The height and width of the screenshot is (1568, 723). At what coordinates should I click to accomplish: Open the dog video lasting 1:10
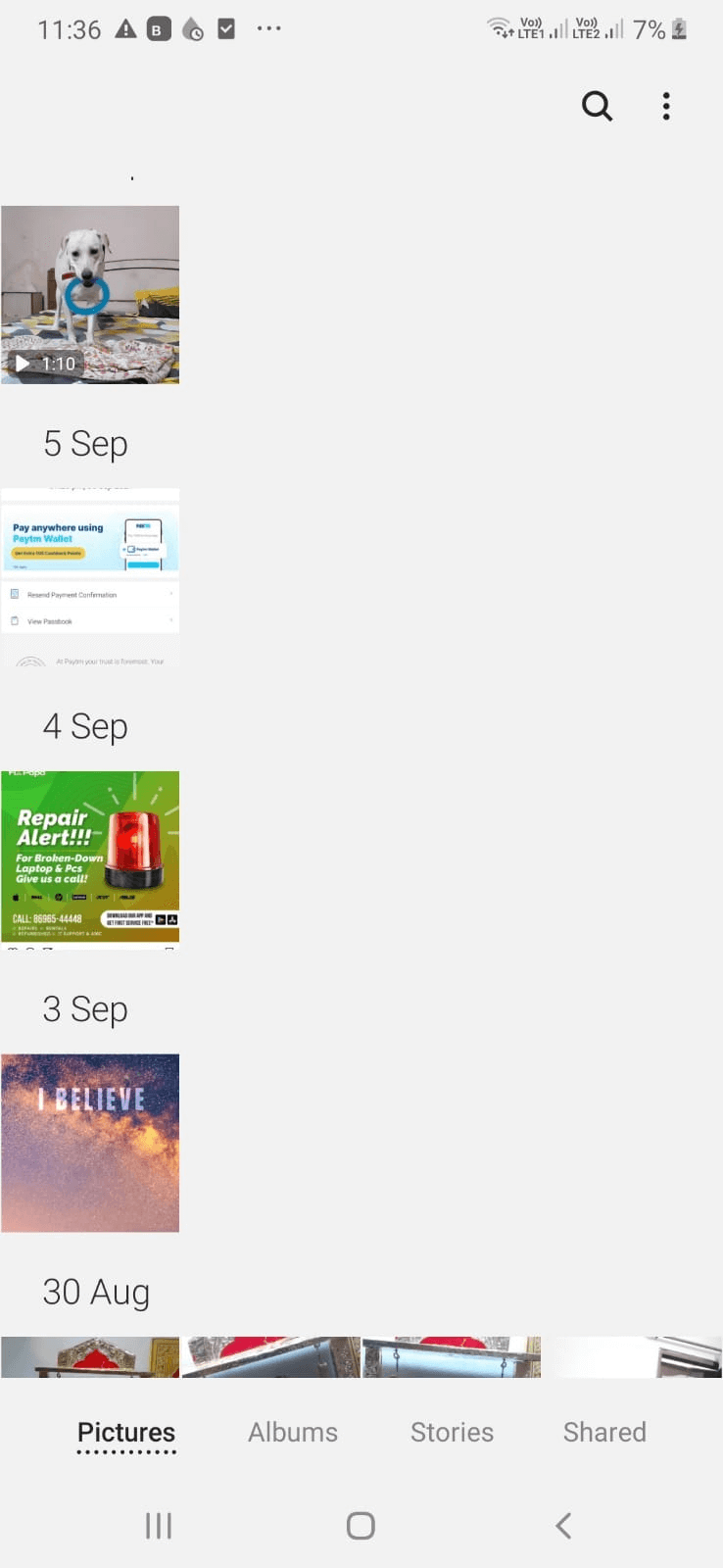click(90, 294)
